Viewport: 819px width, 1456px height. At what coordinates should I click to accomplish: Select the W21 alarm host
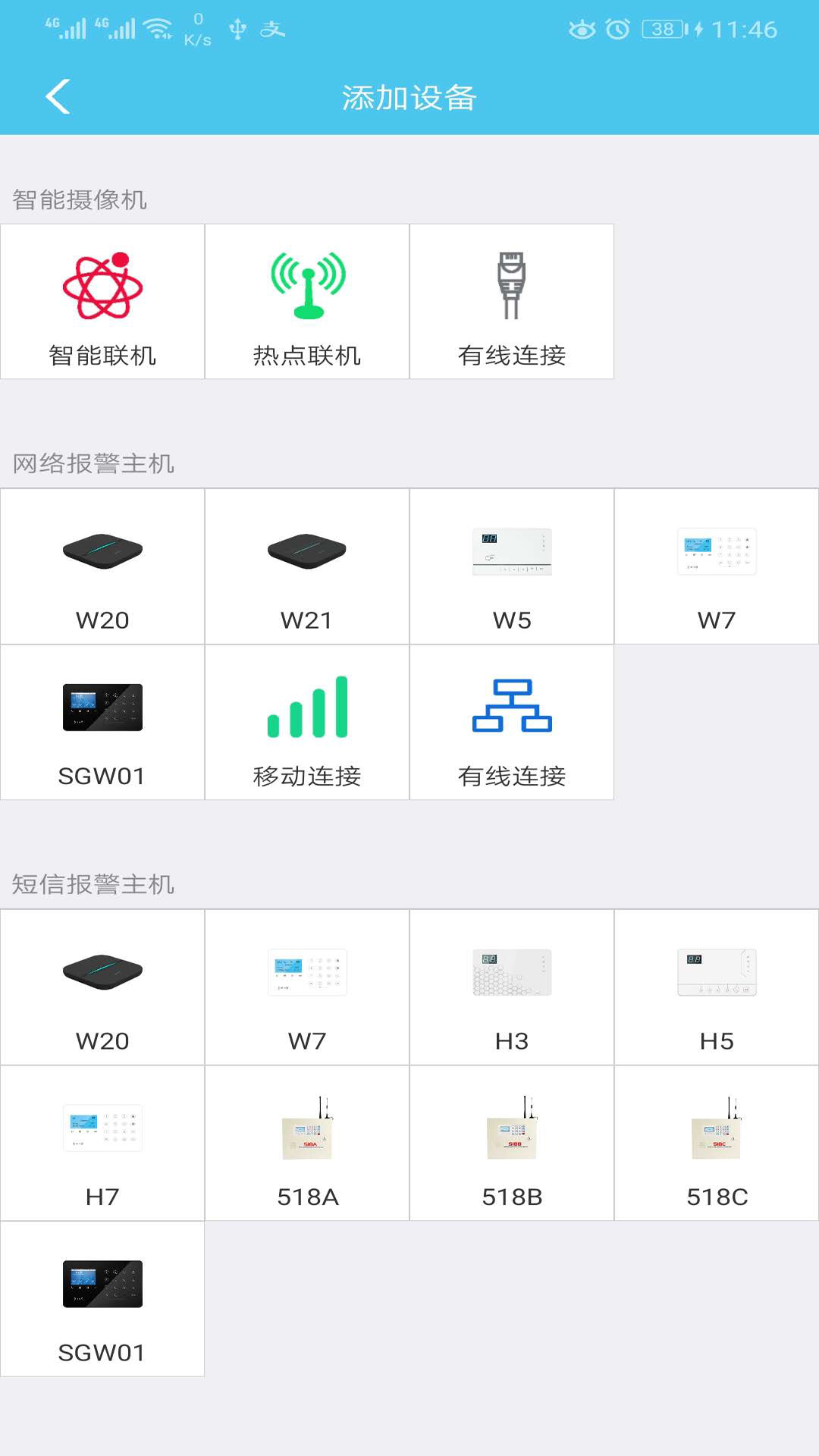pyautogui.click(x=307, y=566)
